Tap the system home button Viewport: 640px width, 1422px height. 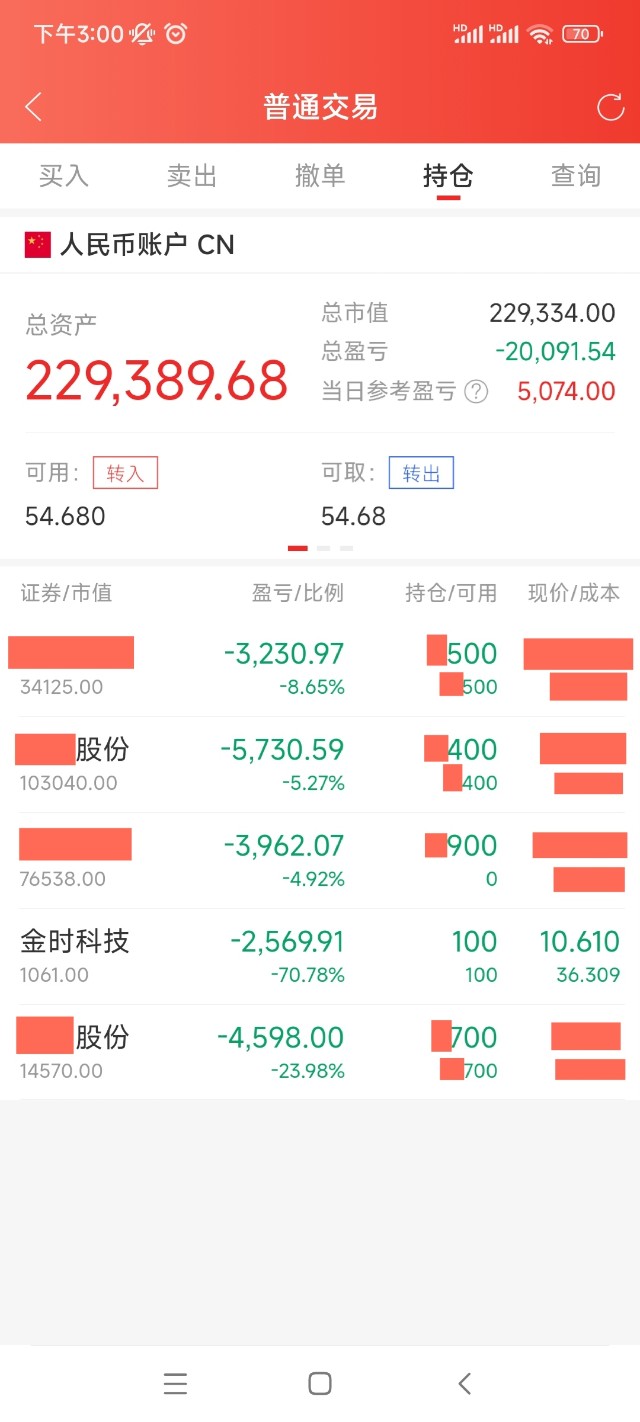click(320, 1383)
